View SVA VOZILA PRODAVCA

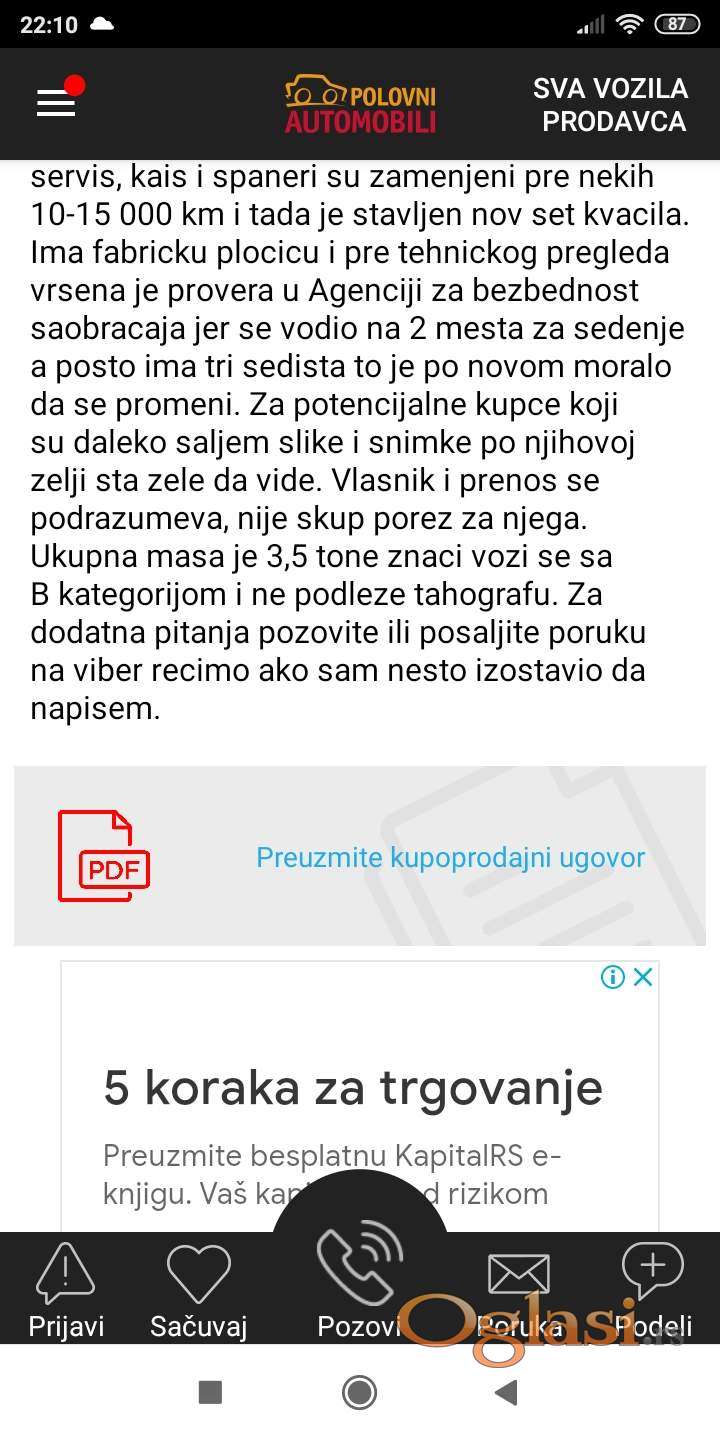tap(611, 104)
